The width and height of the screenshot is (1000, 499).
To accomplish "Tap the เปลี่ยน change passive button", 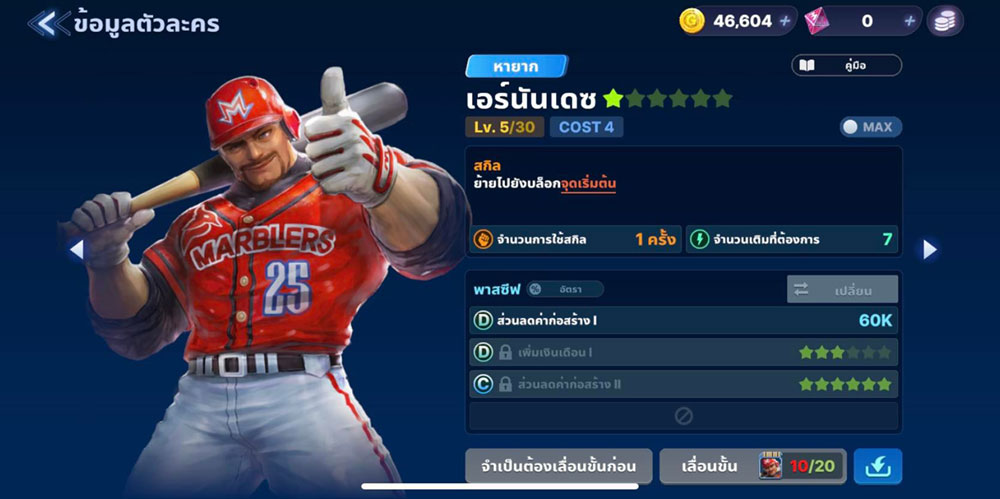I will point(842,289).
